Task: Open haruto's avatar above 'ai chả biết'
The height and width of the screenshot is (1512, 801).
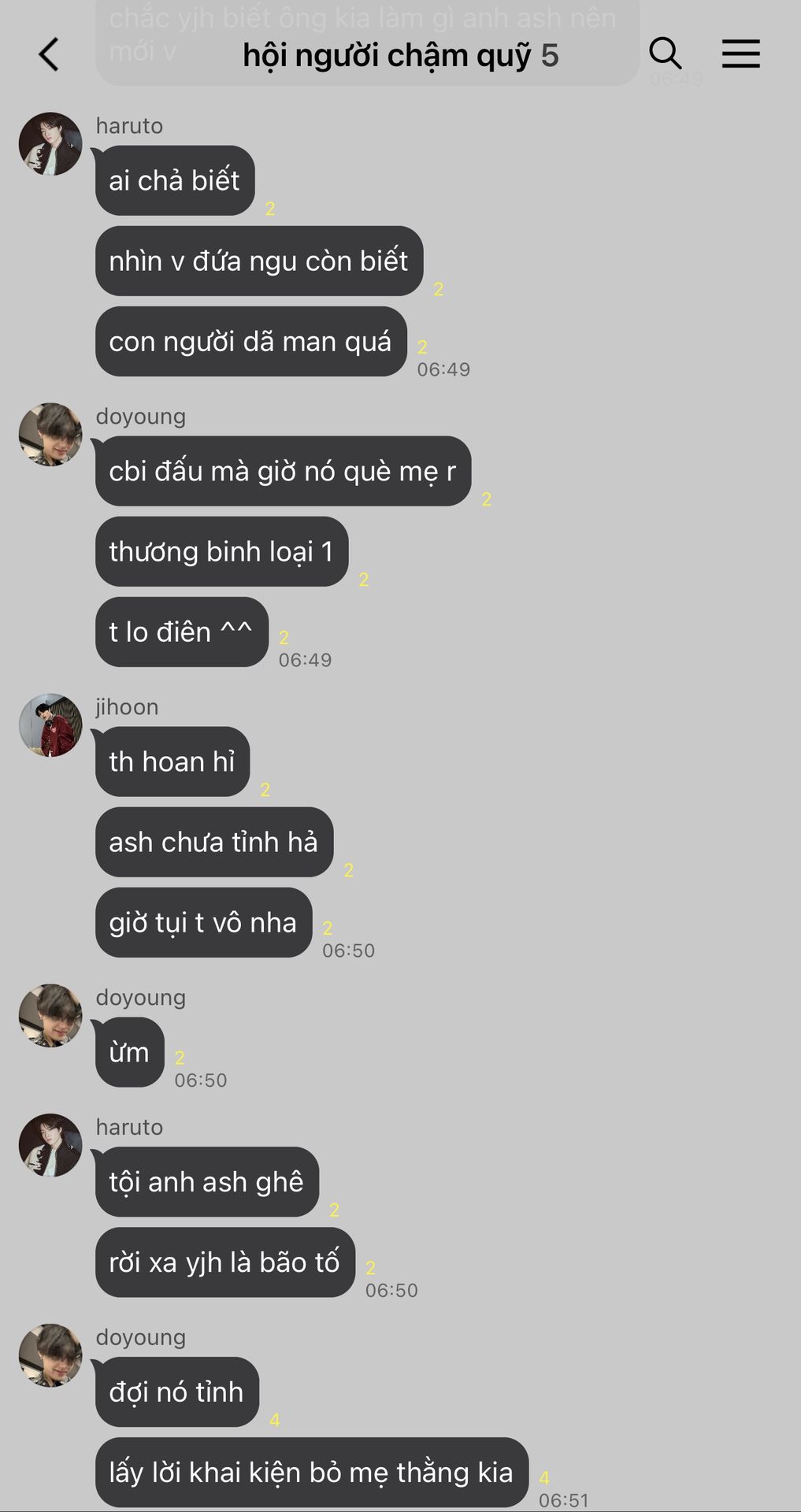Action: click(50, 143)
